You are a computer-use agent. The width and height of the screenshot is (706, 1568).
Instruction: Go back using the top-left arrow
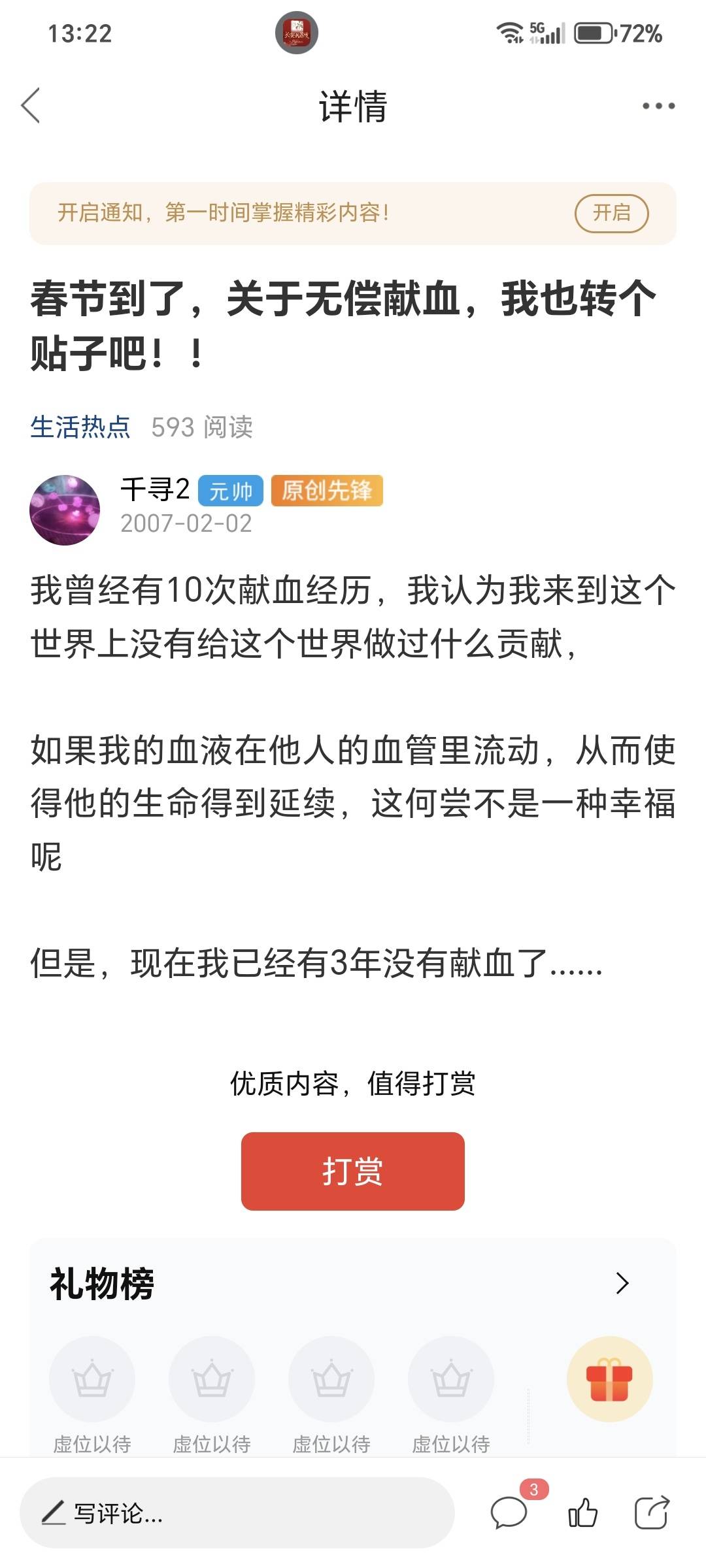pos(31,105)
